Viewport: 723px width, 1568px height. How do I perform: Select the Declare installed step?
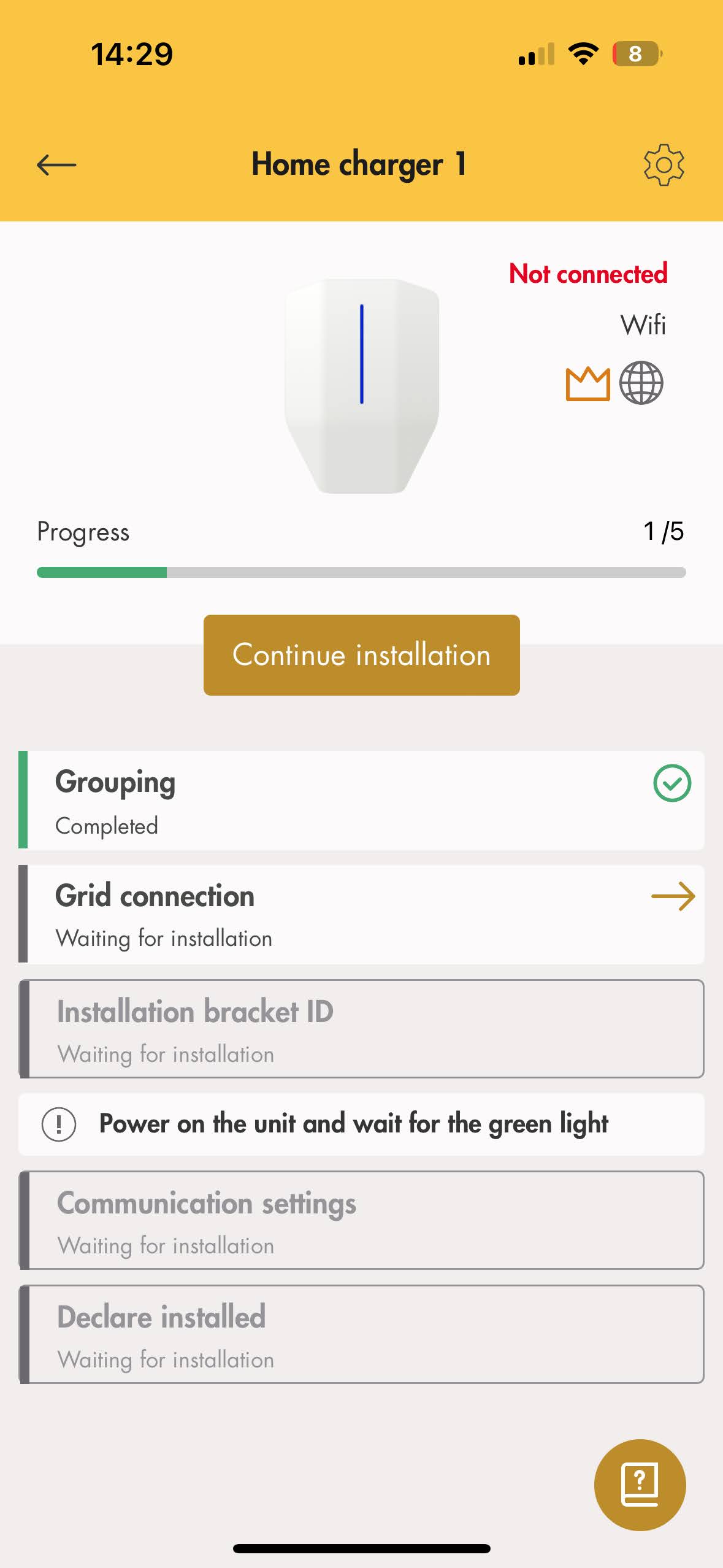tap(361, 1334)
